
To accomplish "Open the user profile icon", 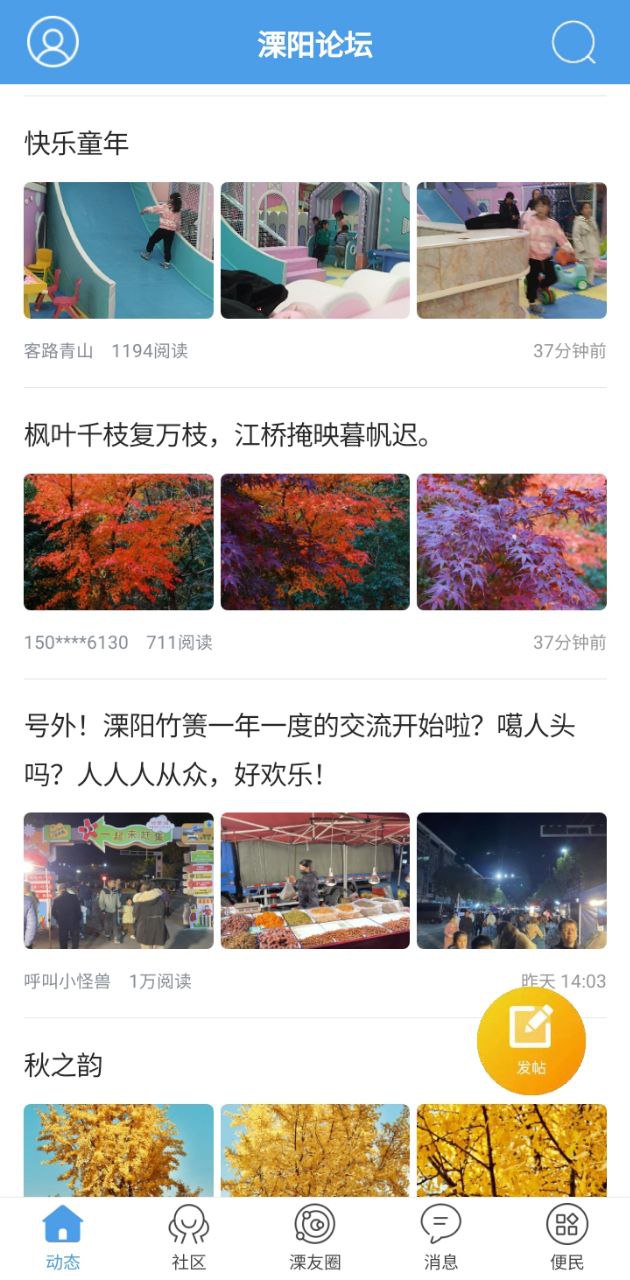I will [x=52, y=42].
